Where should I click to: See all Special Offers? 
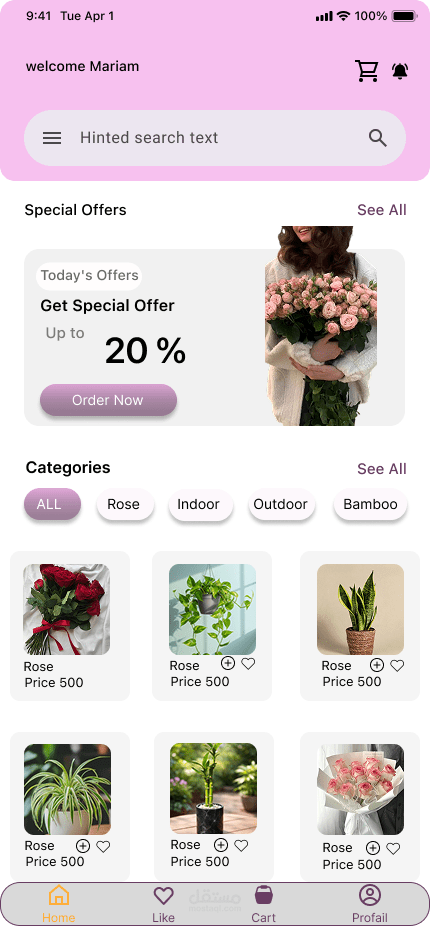[382, 210]
